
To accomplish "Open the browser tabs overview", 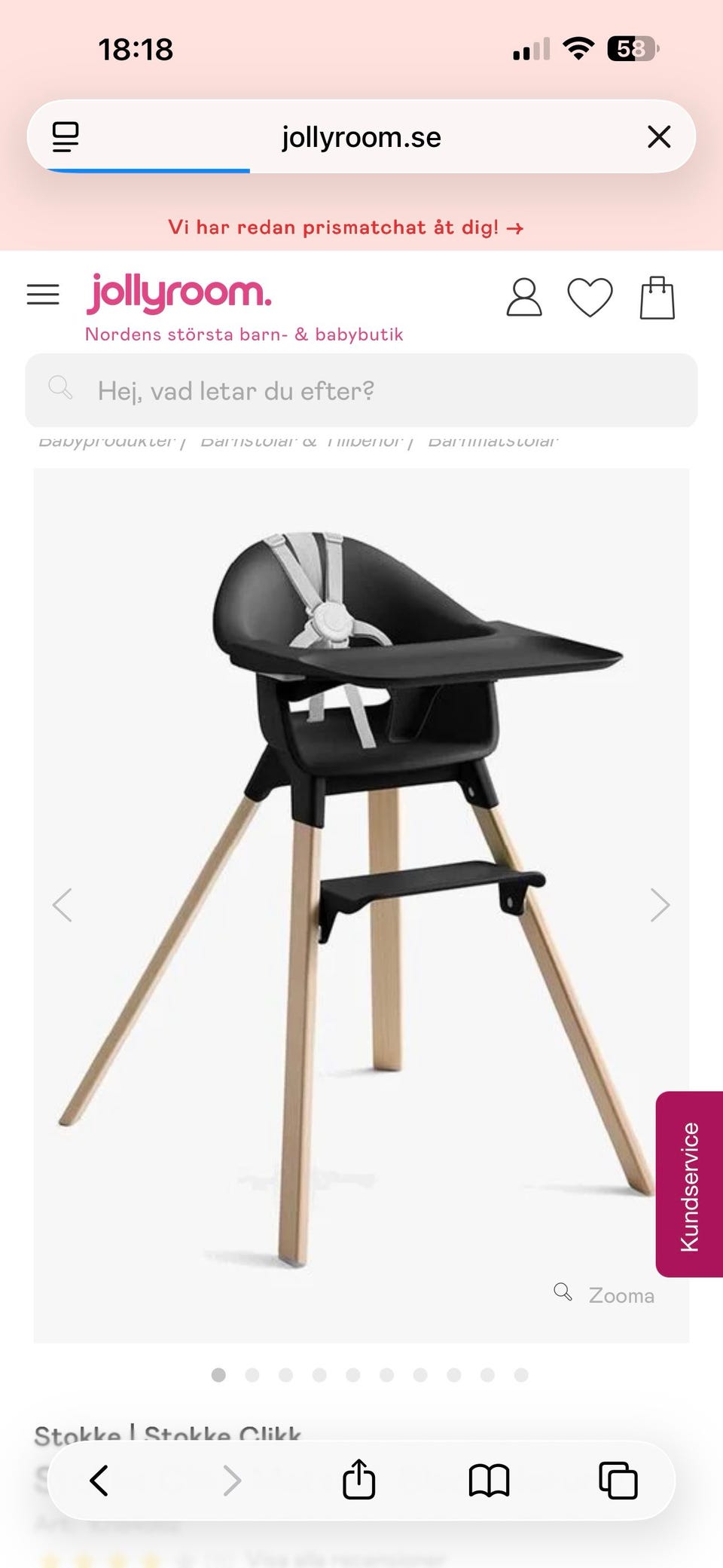I will 618,1480.
